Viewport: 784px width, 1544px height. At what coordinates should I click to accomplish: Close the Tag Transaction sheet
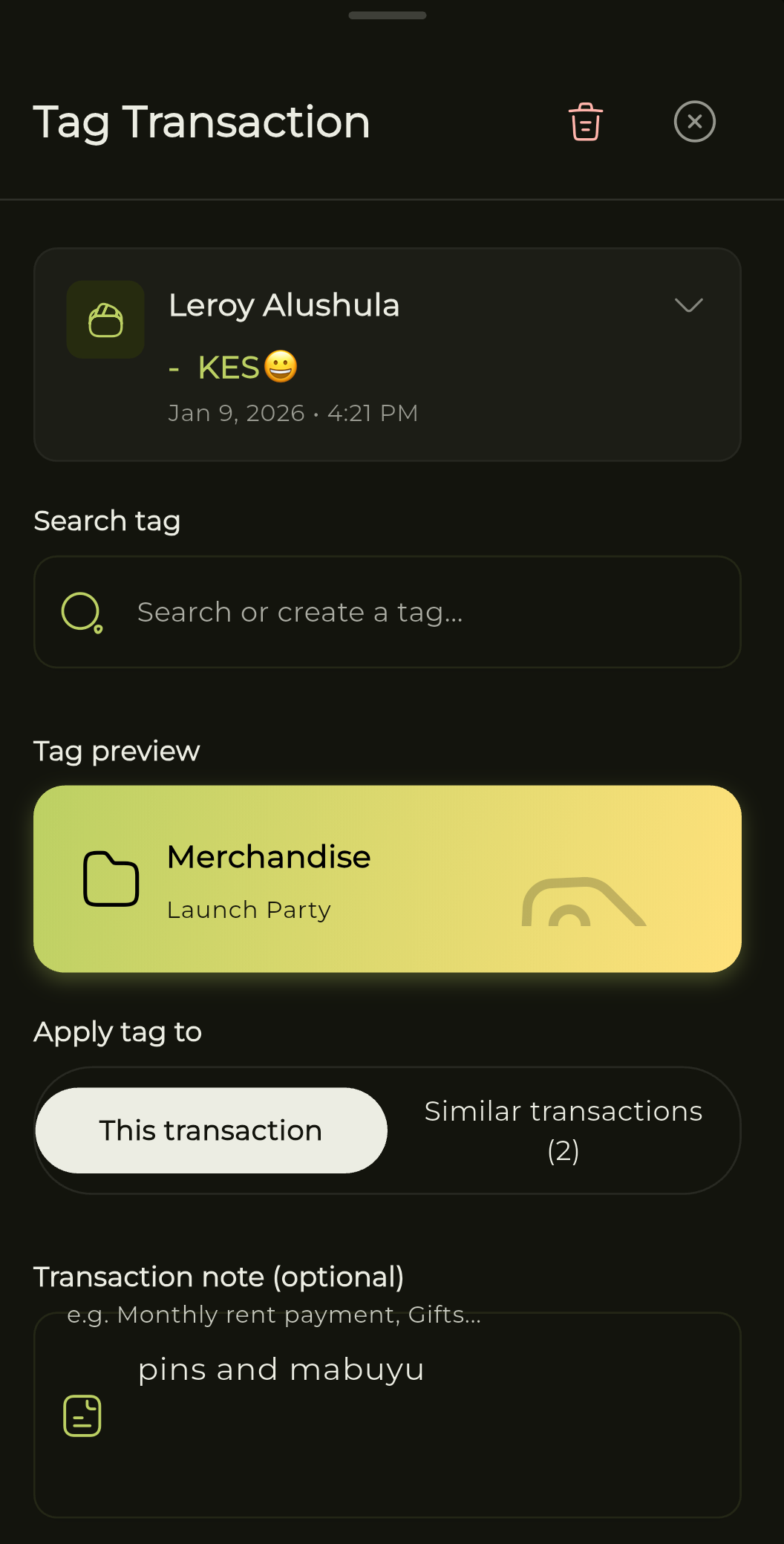pyautogui.click(x=694, y=121)
